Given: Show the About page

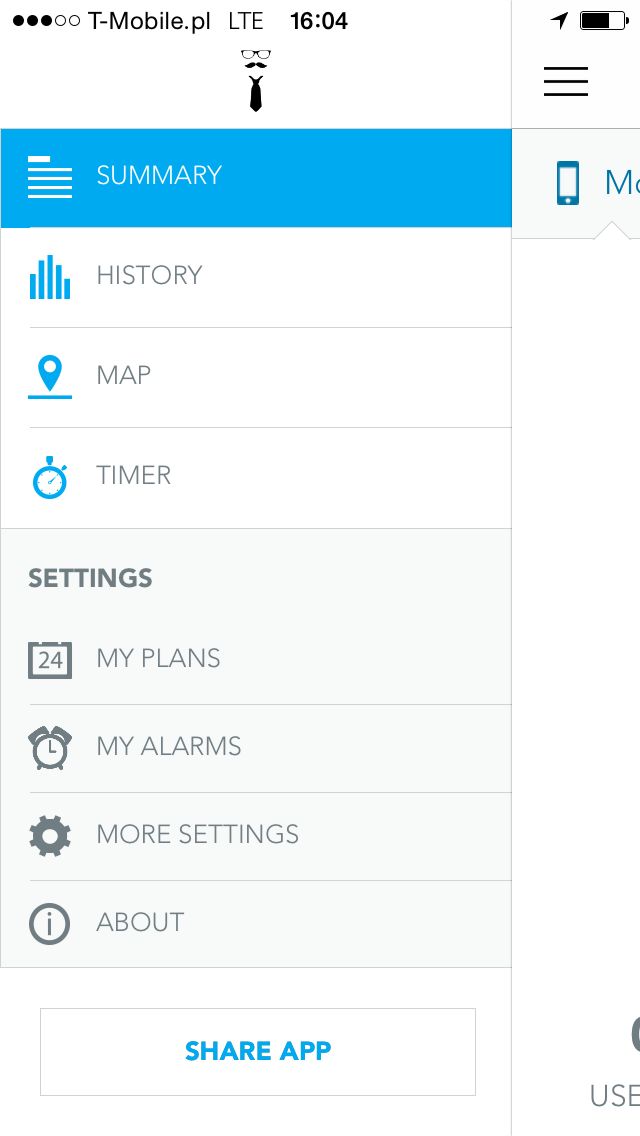Looking at the screenshot, I should [x=256, y=924].
